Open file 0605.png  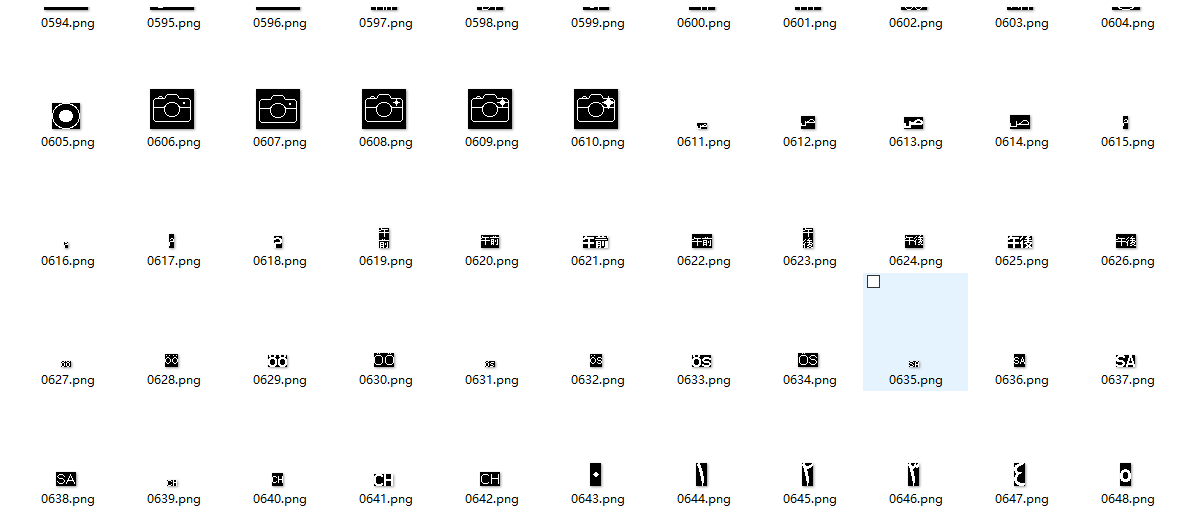click(67, 116)
